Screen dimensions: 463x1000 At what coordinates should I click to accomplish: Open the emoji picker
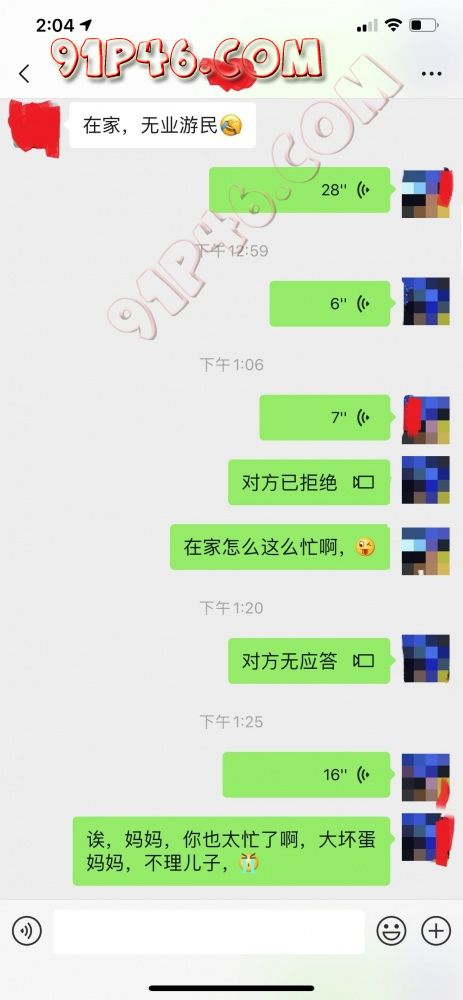point(392,932)
